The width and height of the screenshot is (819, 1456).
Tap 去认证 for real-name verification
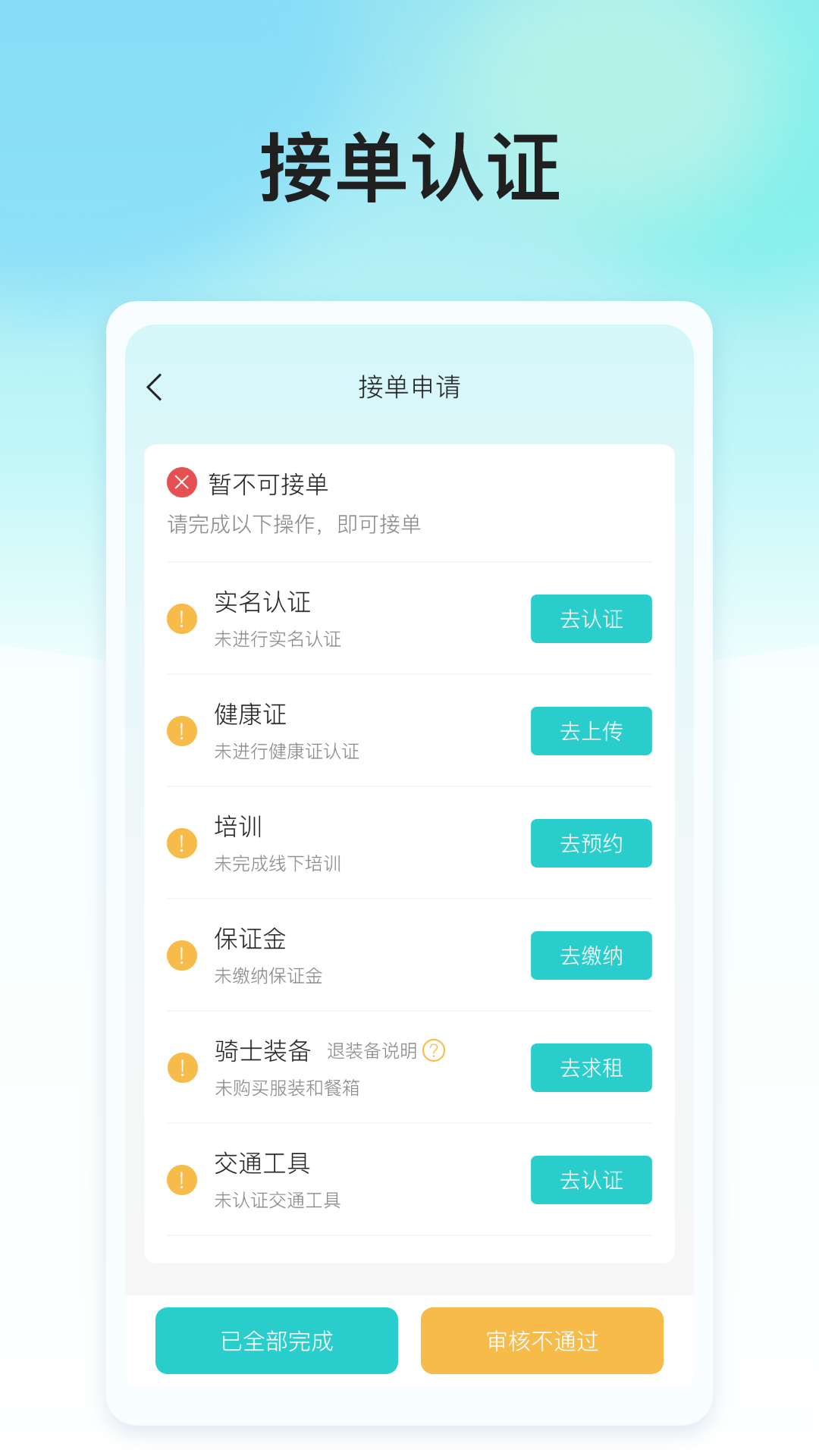click(x=591, y=619)
